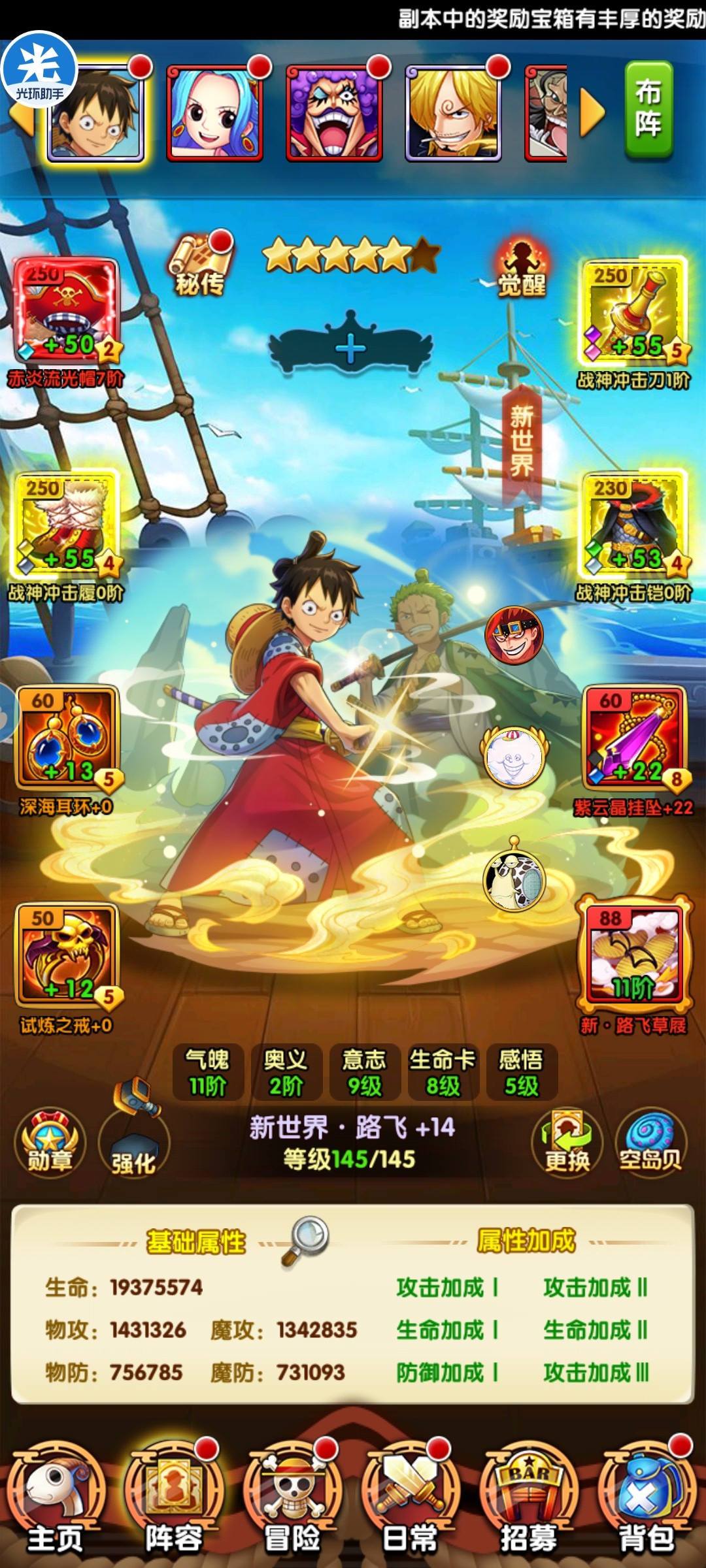Tap the right arrow beside hero portraits
The image size is (706, 1568).
(592, 113)
